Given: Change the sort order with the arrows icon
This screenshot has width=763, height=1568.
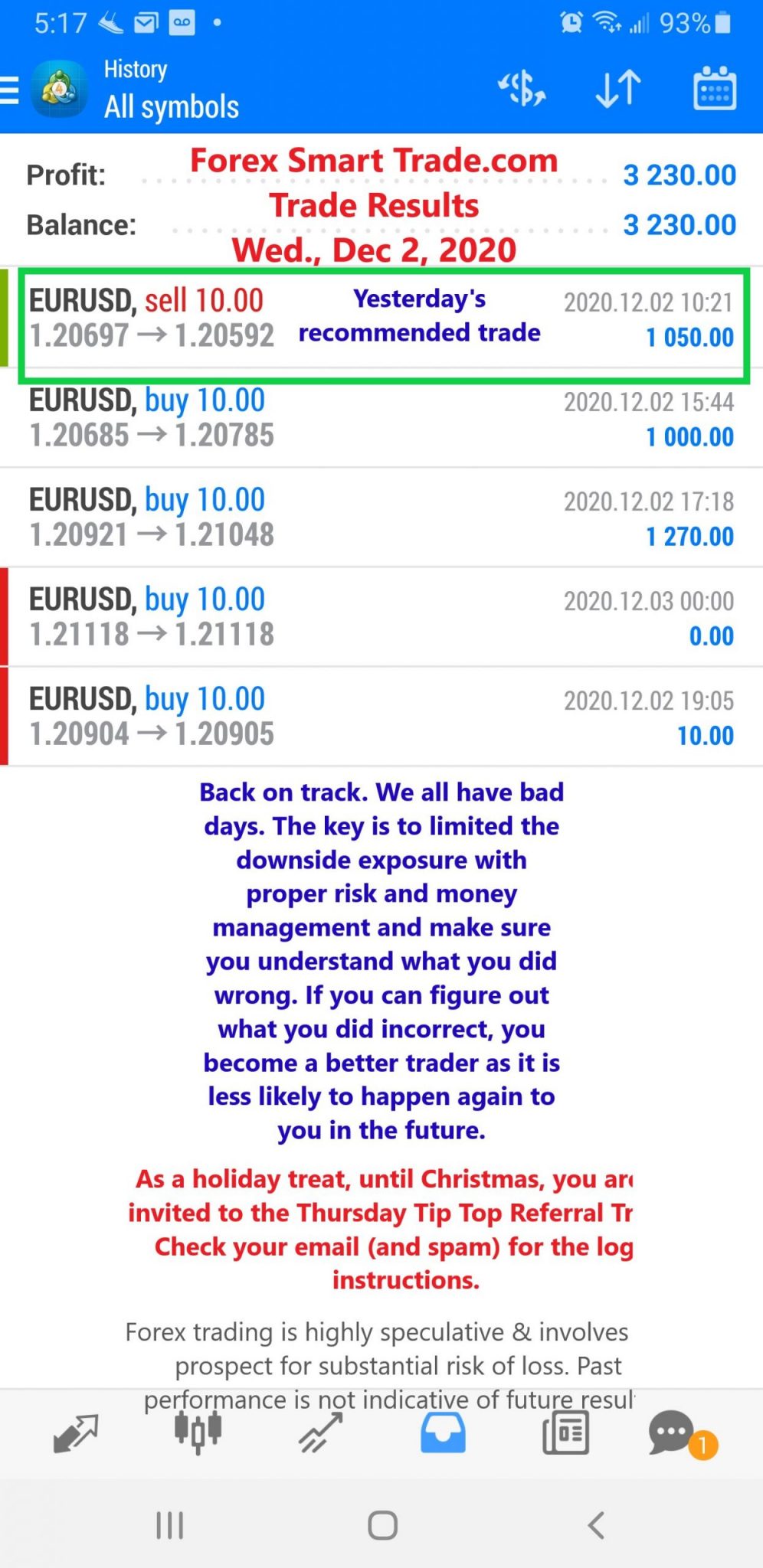Looking at the screenshot, I should pyautogui.click(x=617, y=89).
